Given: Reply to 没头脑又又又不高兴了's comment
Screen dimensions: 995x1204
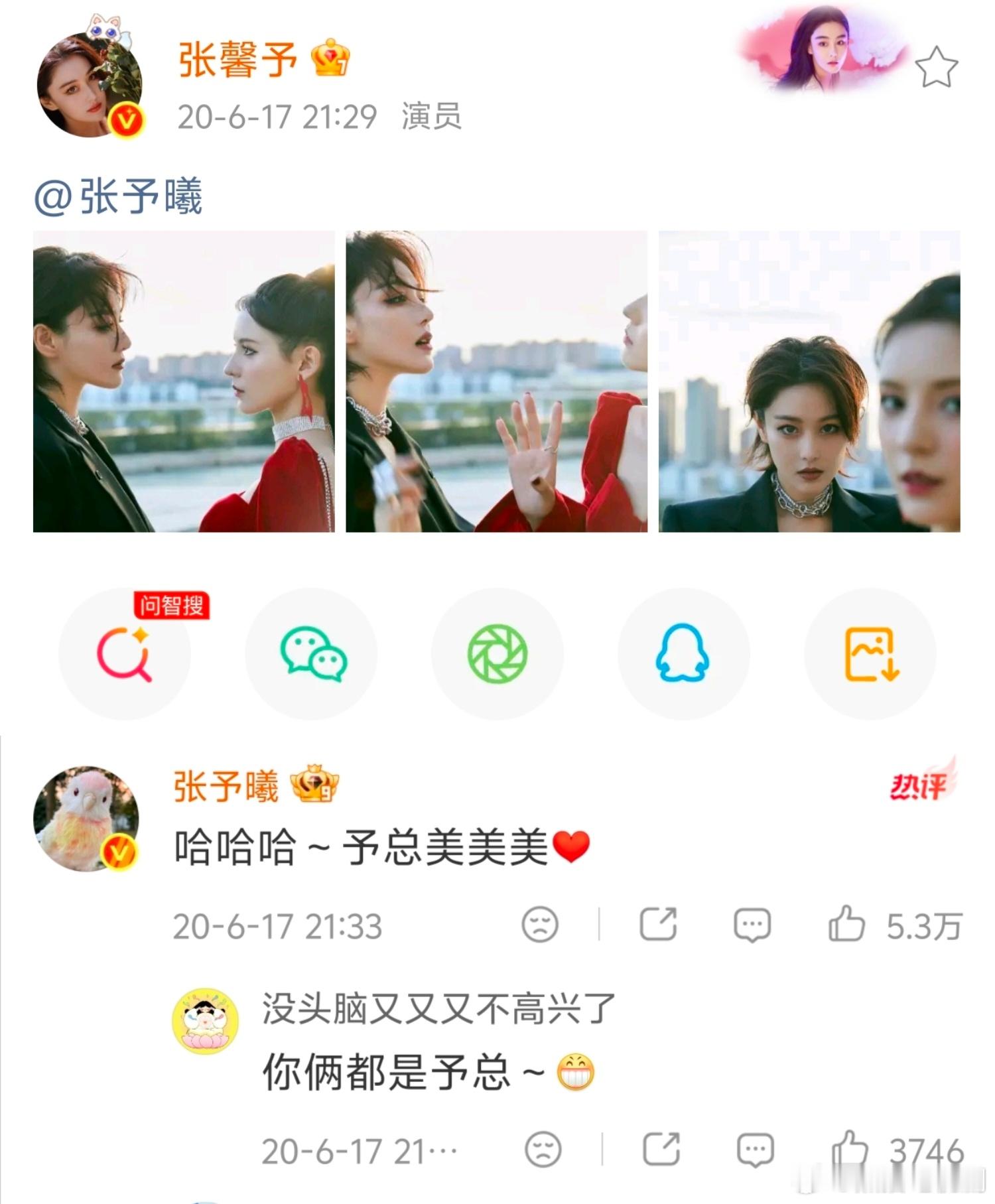Looking at the screenshot, I should pos(755,1150).
